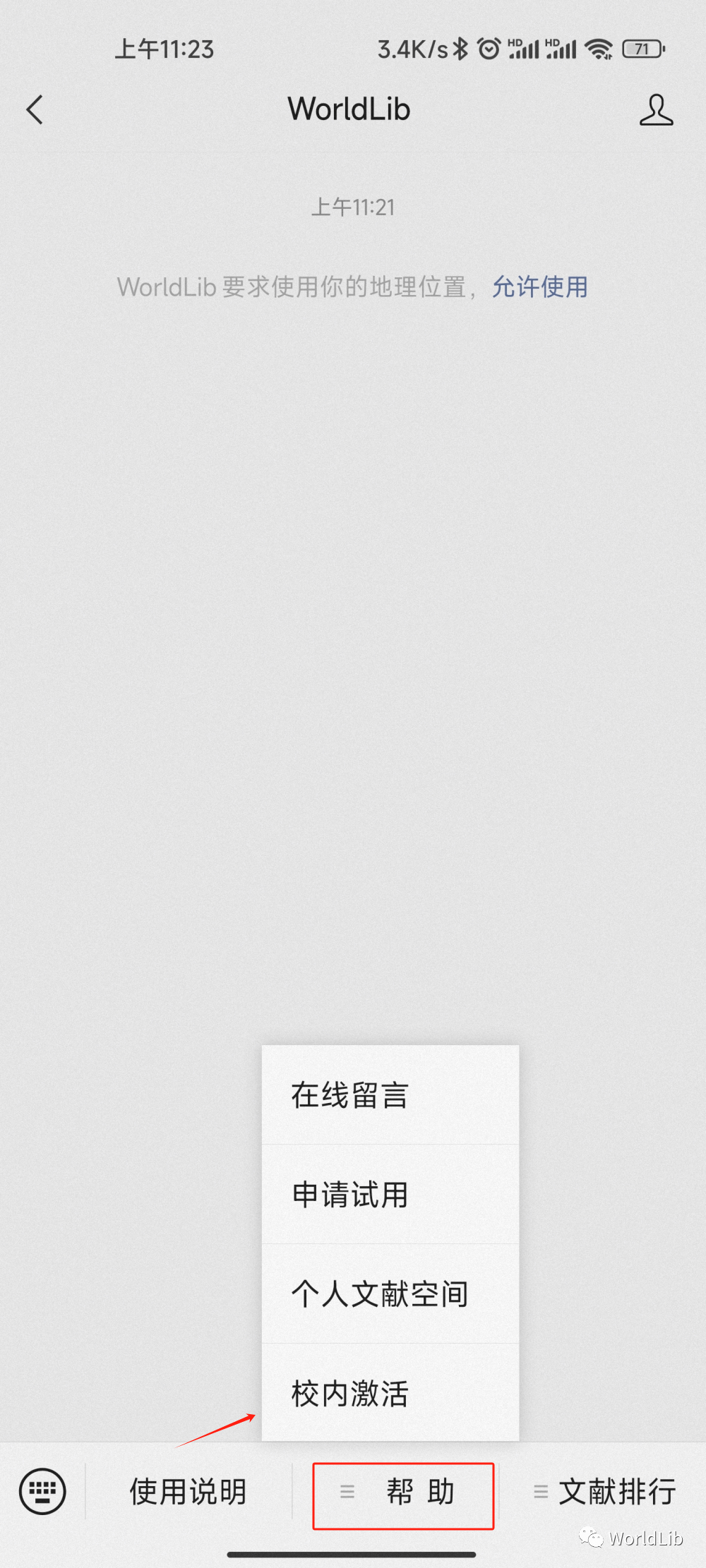
Task: Open 使用说明 in the bottom menu
Action: point(189,1492)
